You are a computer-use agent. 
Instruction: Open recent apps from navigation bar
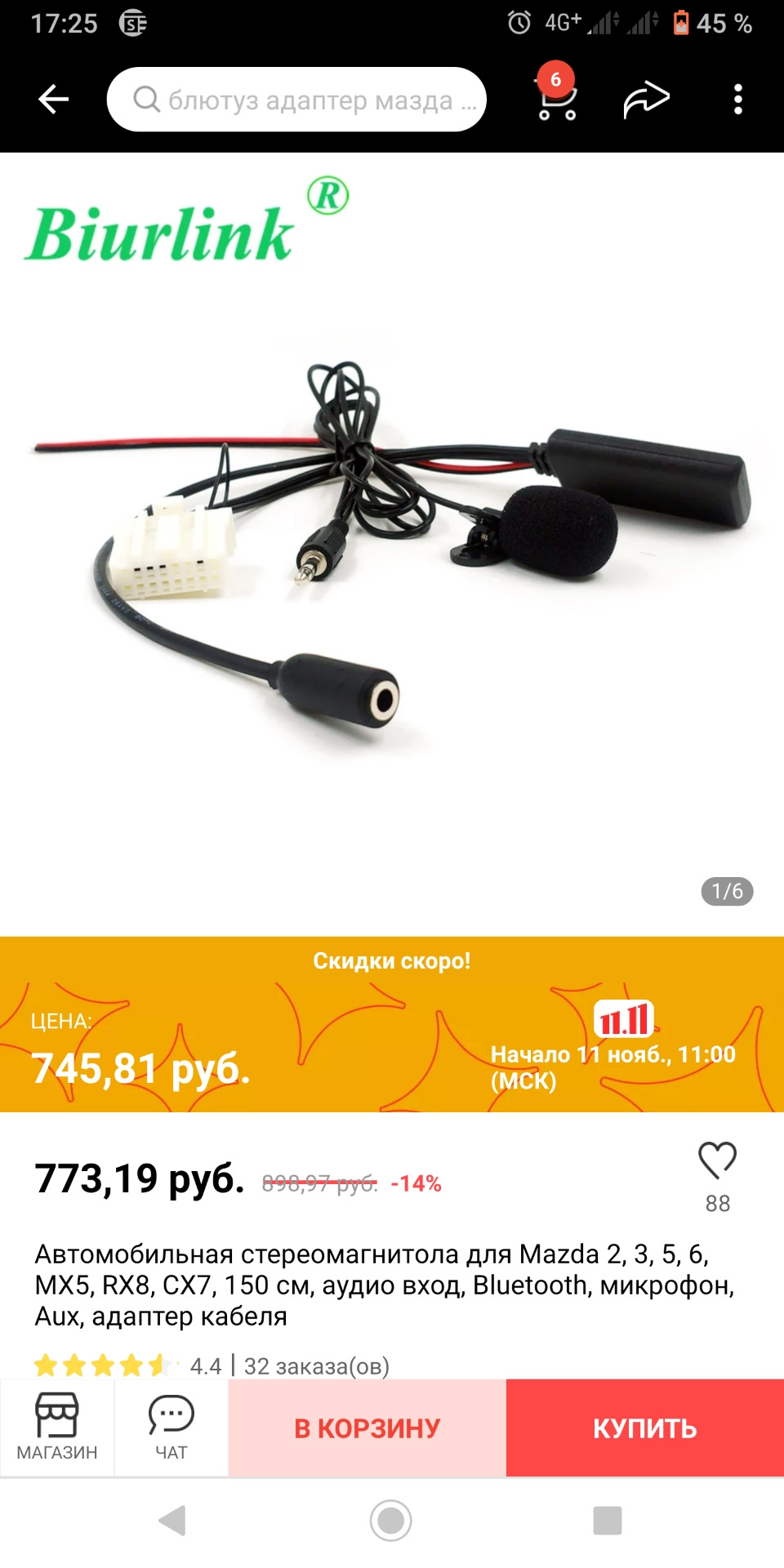click(607, 1521)
